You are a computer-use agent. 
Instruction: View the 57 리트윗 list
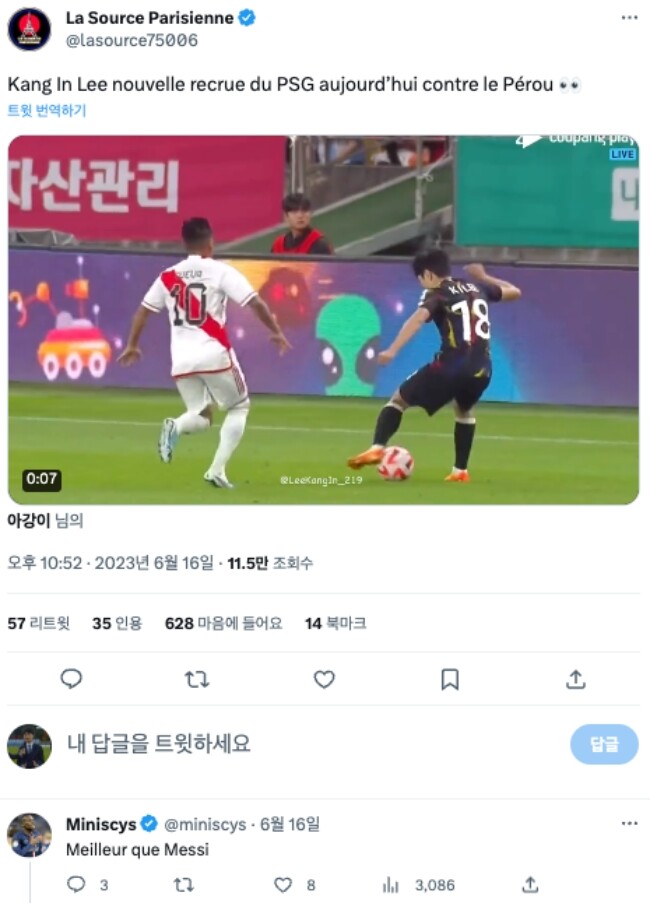click(39, 623)
